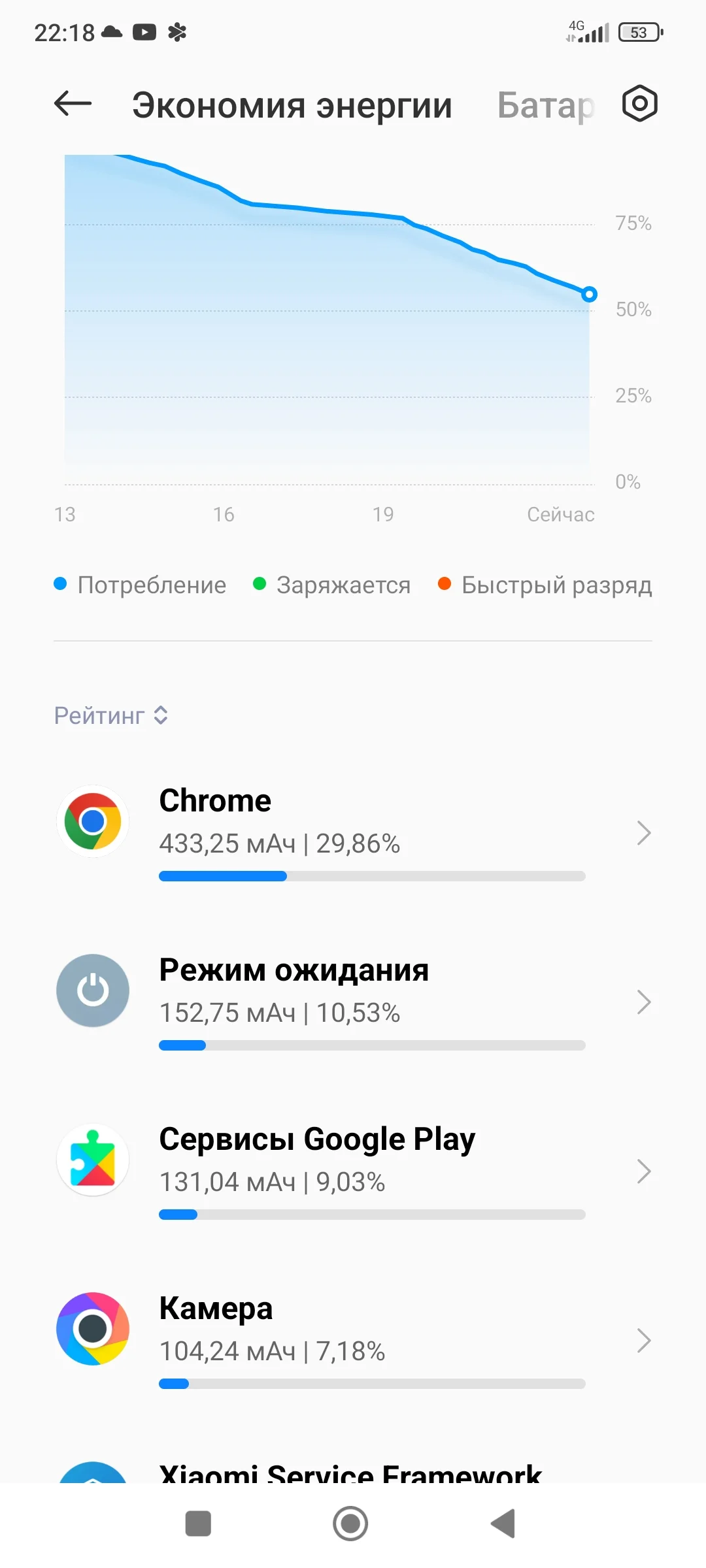Open battery settings via the gear icon

coord(639,103)
